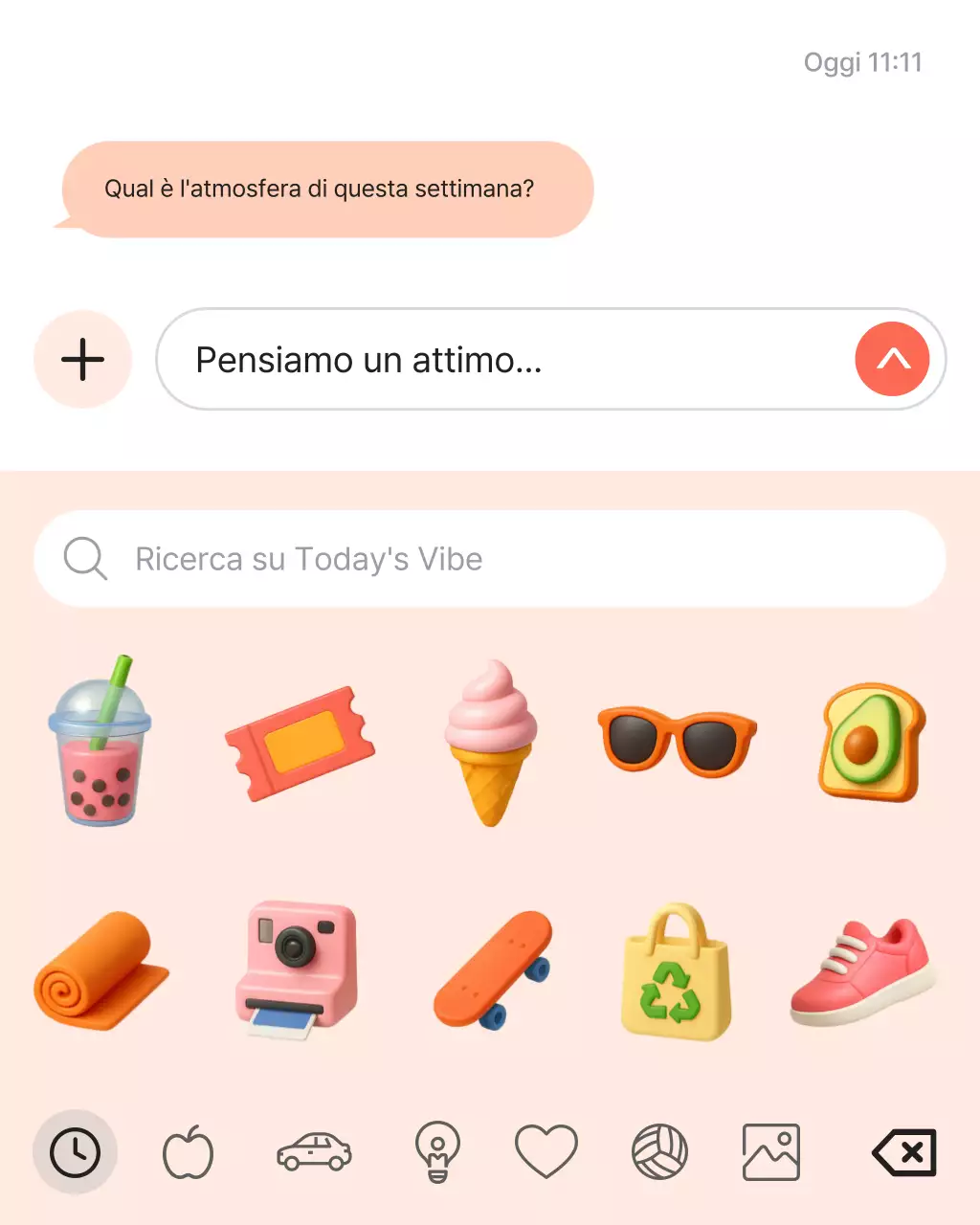Select the orange sunglasses sticker
Image resolution: width=980 pixels, height=1225 pixels.
[678, 741]
